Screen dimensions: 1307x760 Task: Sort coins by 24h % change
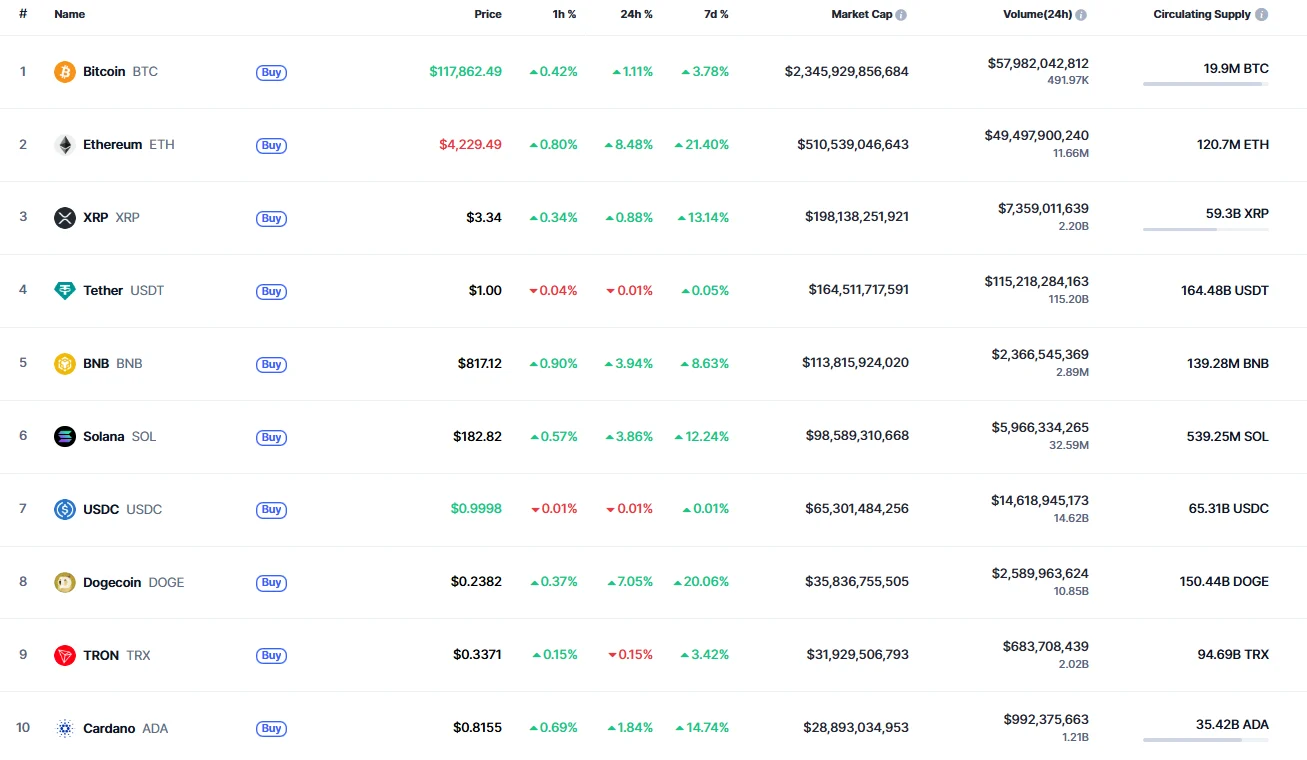tap(635, 14)
